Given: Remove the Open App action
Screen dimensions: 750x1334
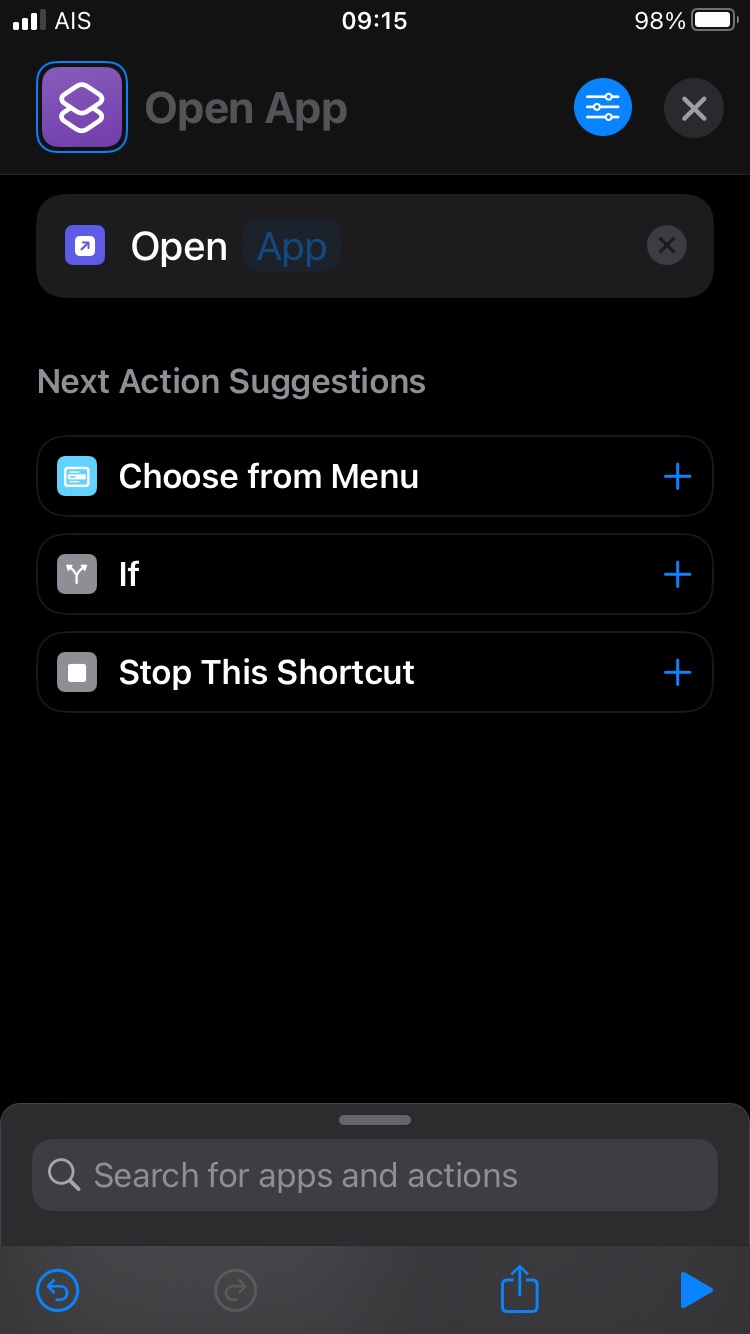Looking at the screenshot, I should [666, 246].
